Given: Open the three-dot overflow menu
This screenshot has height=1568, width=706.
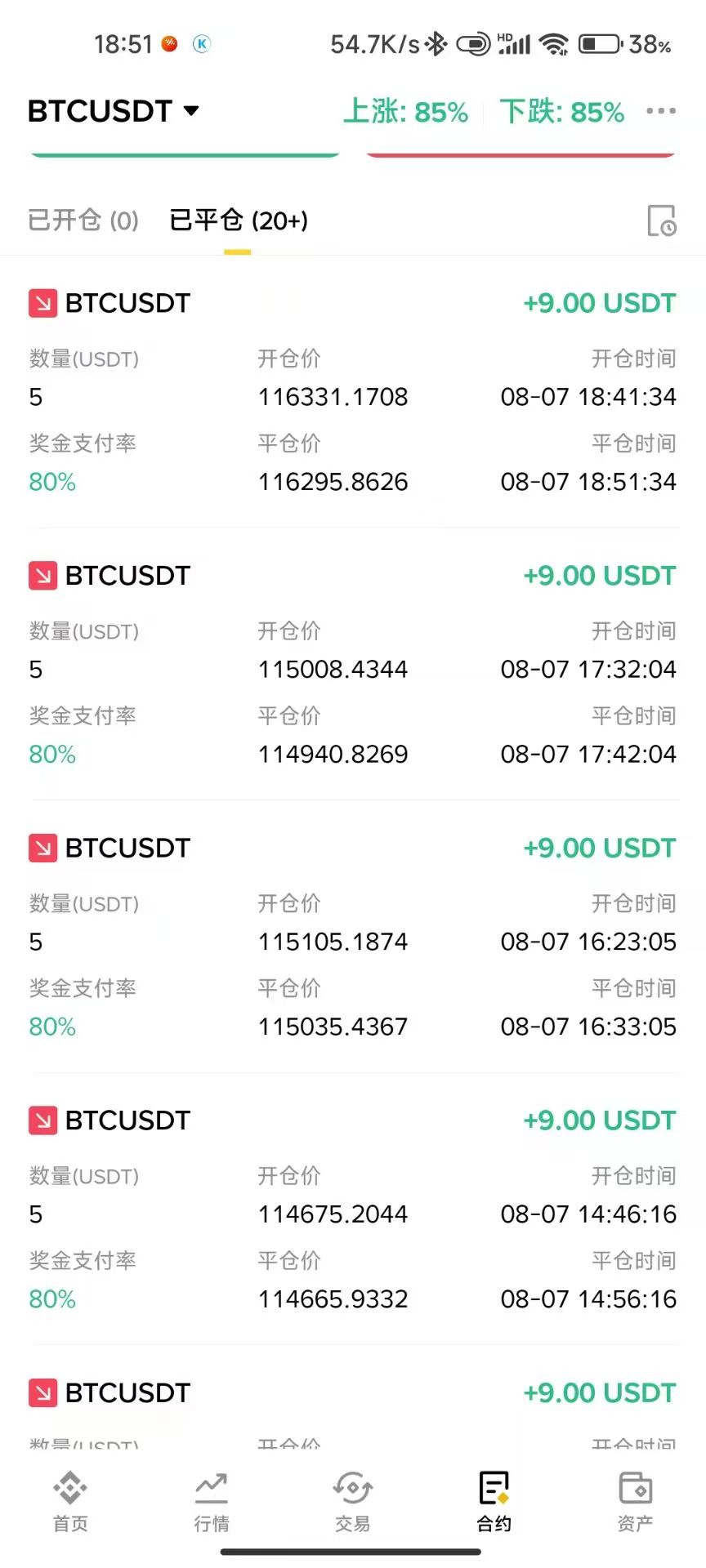Looking at the screenshot, I should (x=660, y=111).
